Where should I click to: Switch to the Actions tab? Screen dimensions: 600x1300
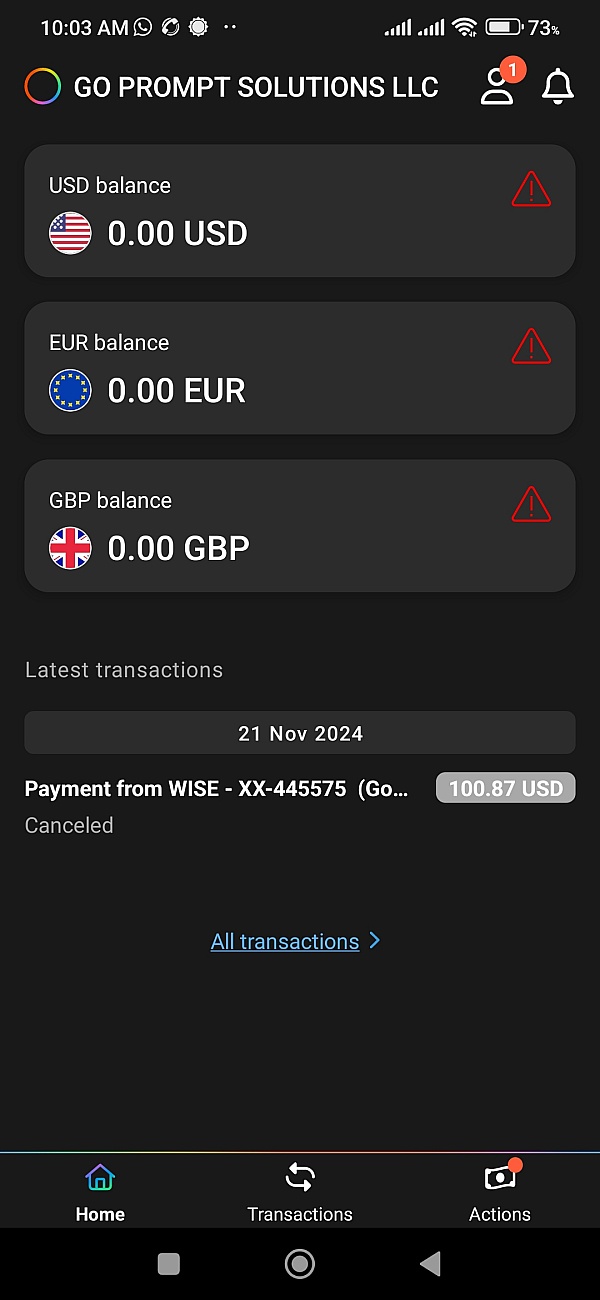[500, 1194]
